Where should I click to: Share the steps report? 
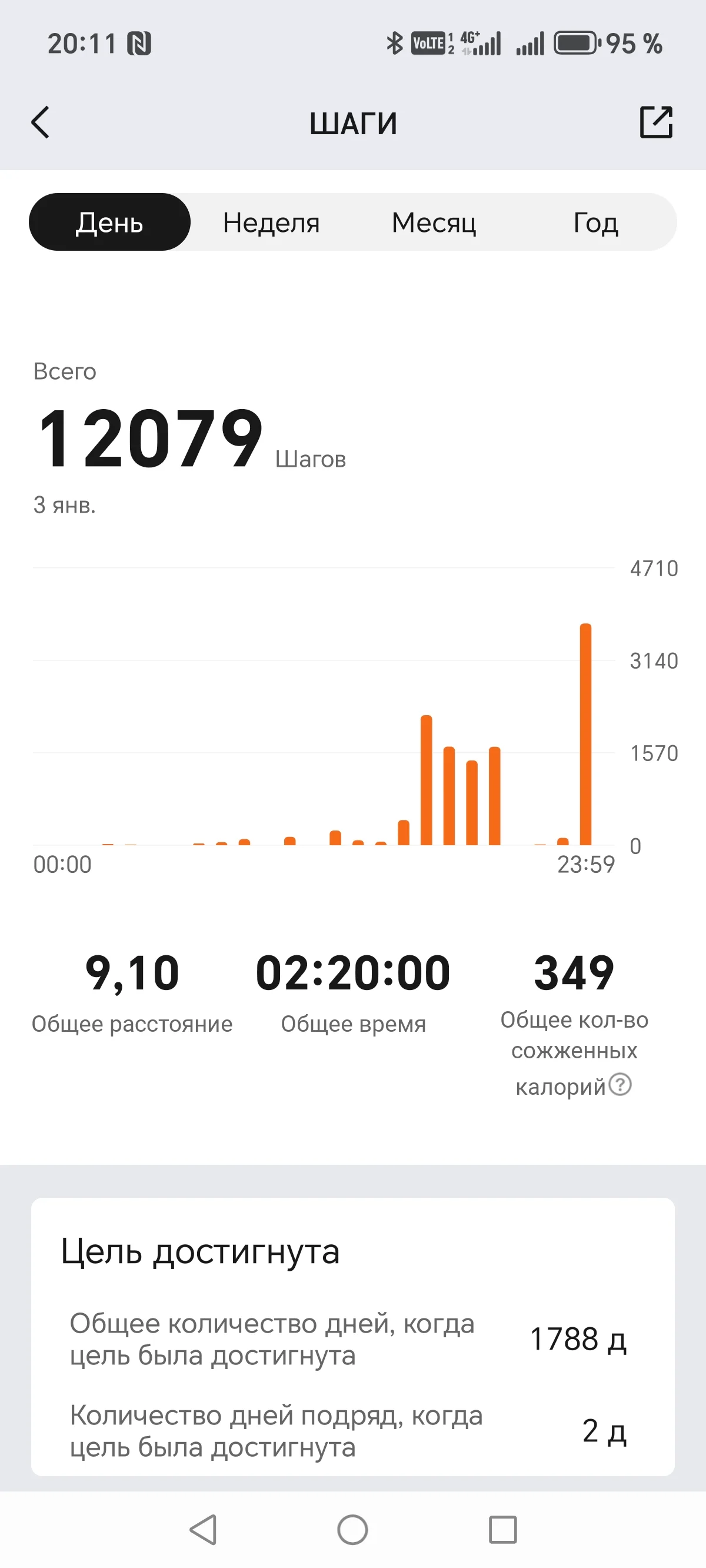(x=656, y=122)
